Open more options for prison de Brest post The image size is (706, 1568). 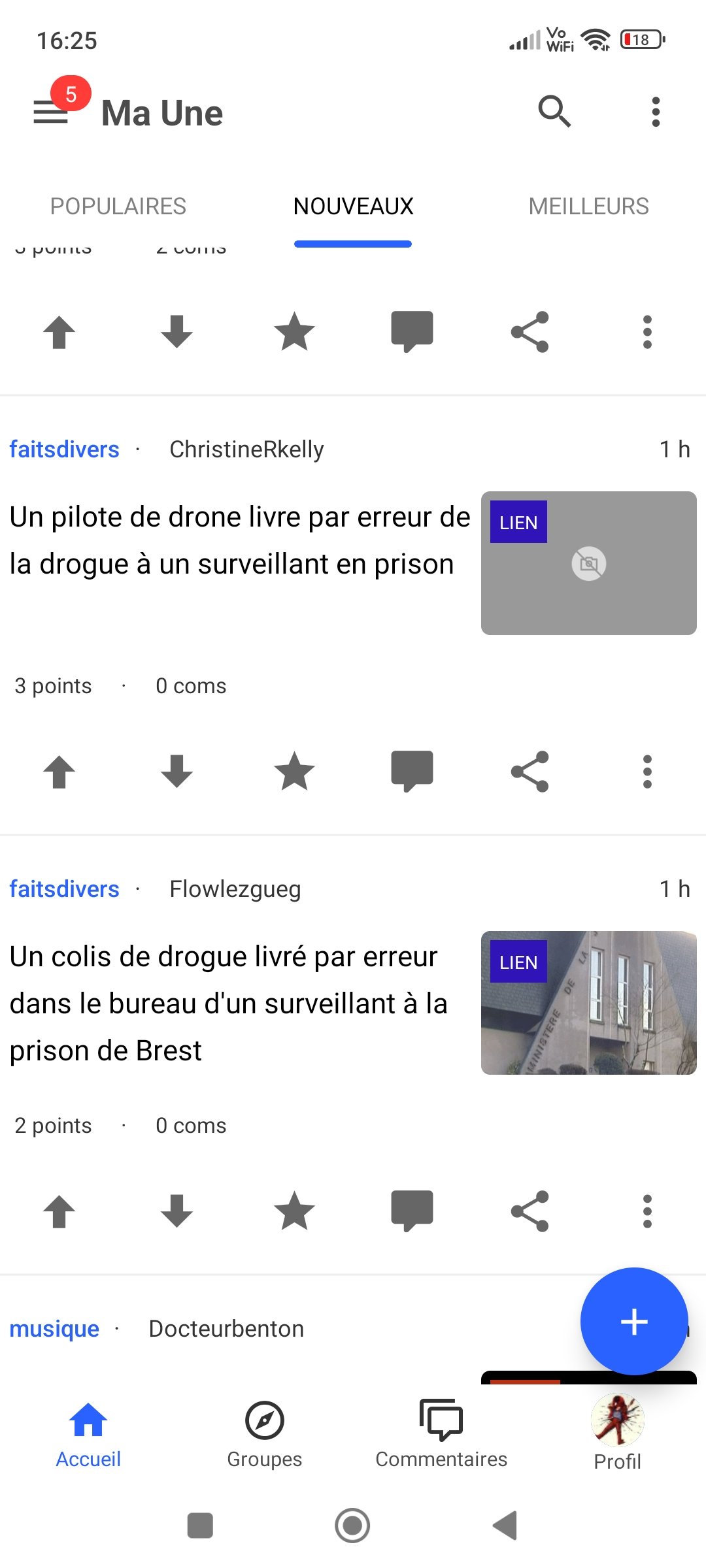(647, 1211)
